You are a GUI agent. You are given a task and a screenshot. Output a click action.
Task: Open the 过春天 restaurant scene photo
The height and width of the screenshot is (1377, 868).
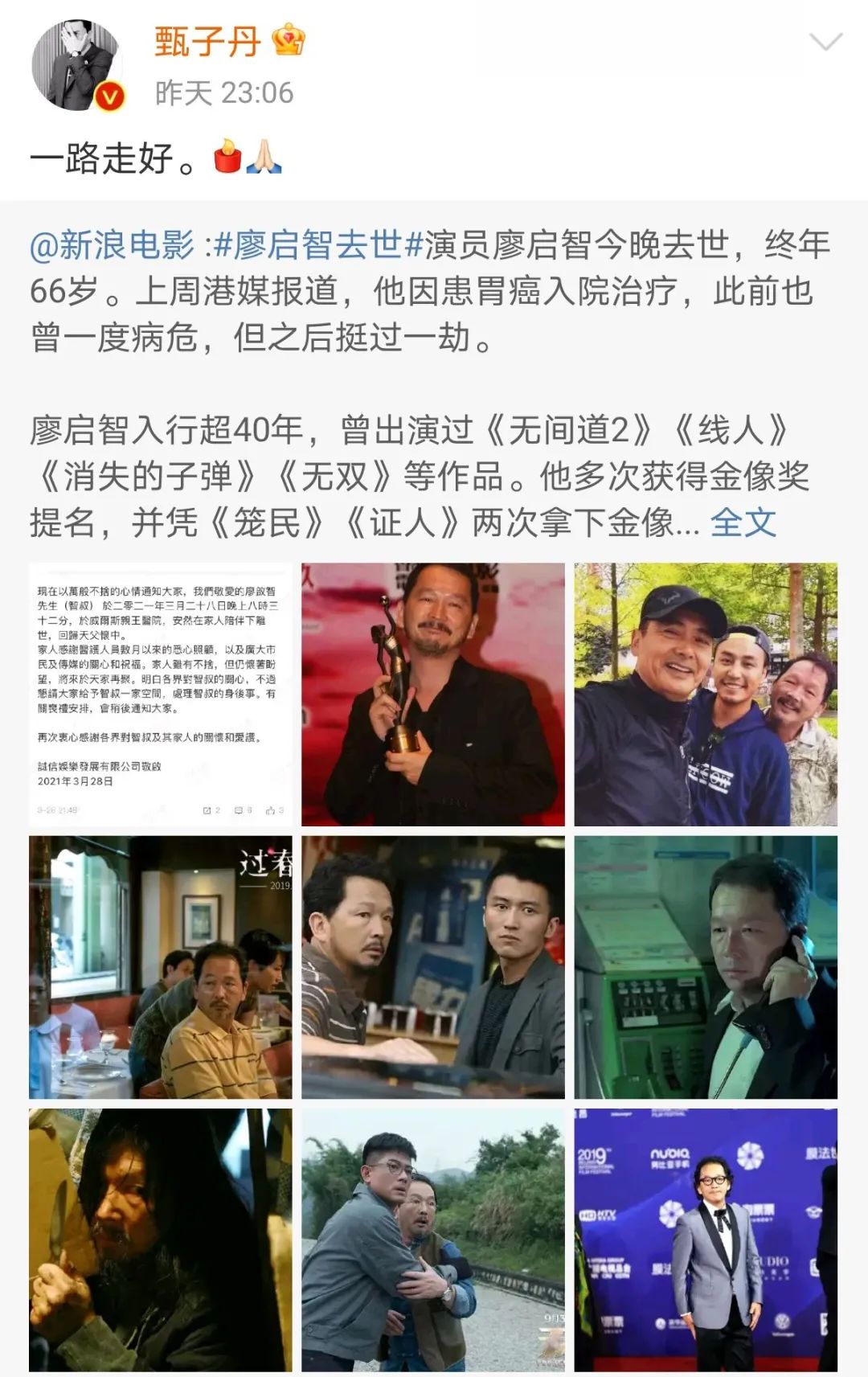click(161, 967)
